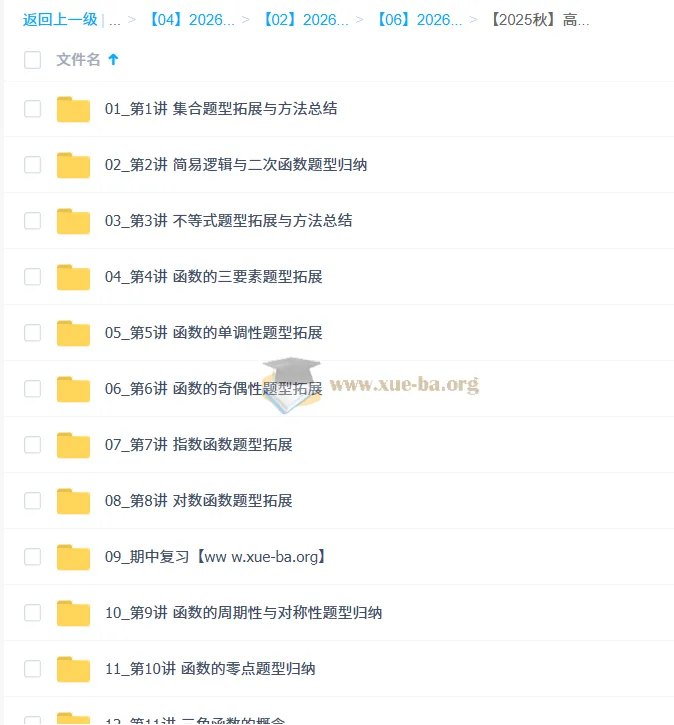This screenshot has height=725, width=674.
Task: Open the 09_期中复习 folder
Action: [215, 556]
